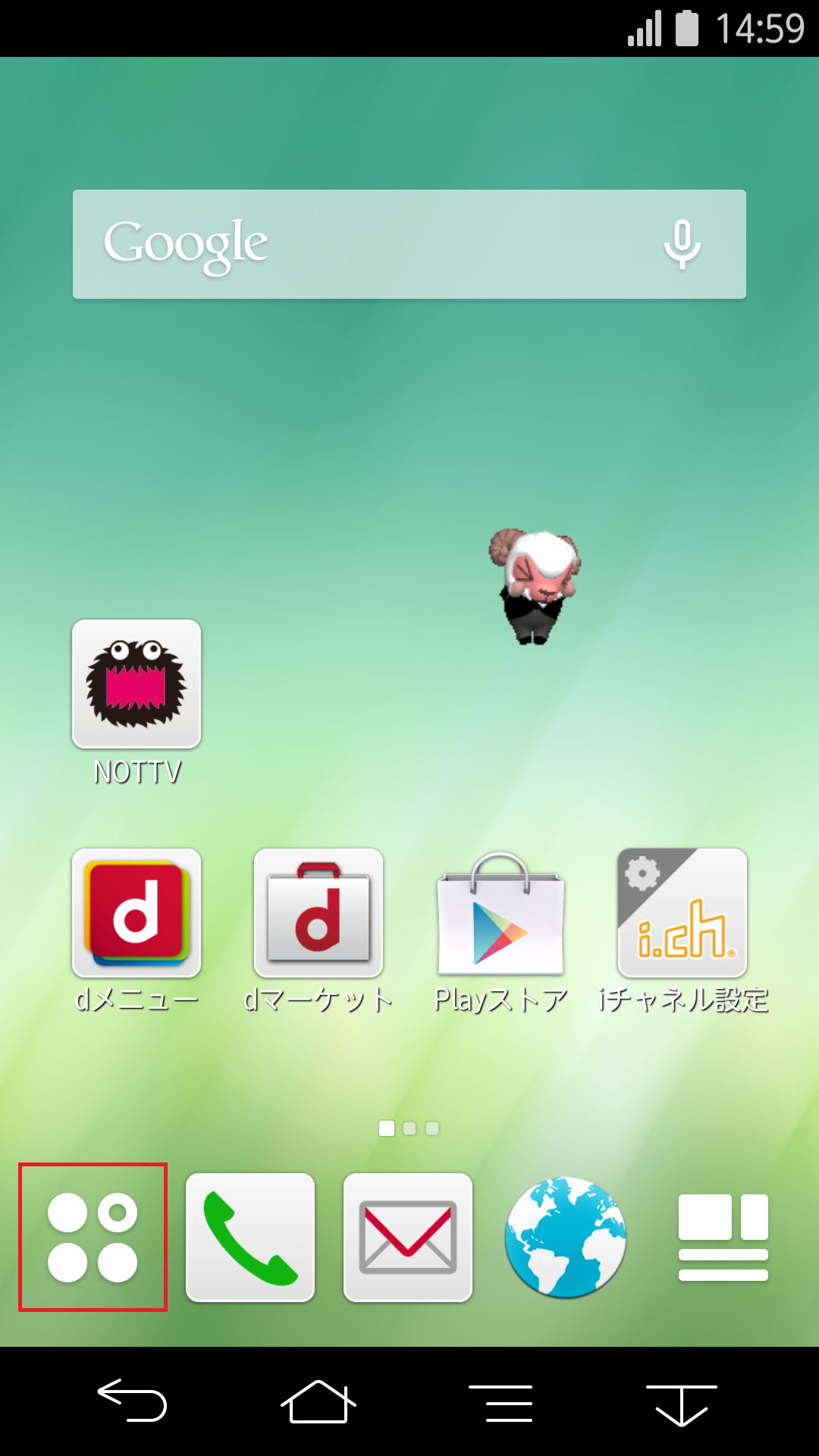The image size is (819, 1456).
Task: Open iチャネル設定
Action: (x=682, y=913)
